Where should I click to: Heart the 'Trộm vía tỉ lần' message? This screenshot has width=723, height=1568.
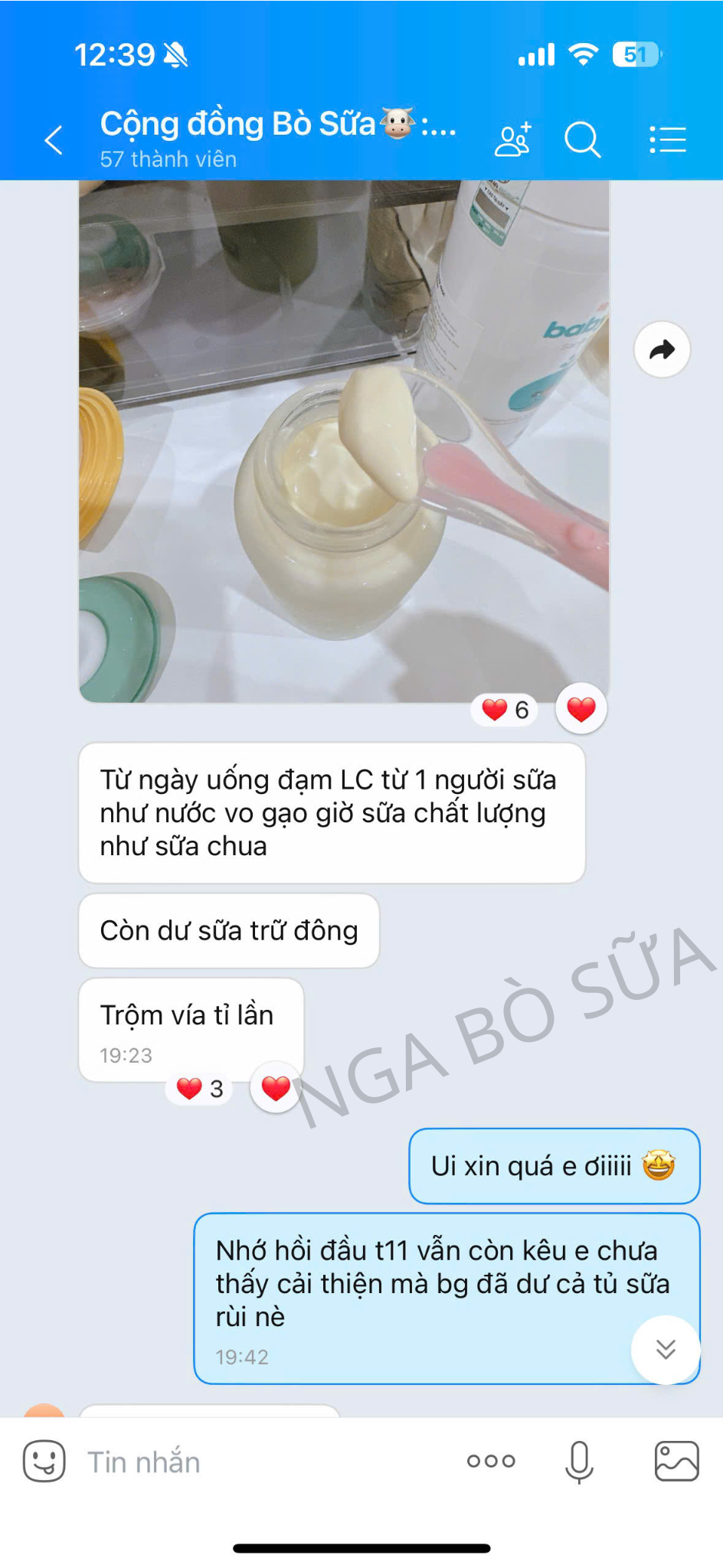(276, 1087)
